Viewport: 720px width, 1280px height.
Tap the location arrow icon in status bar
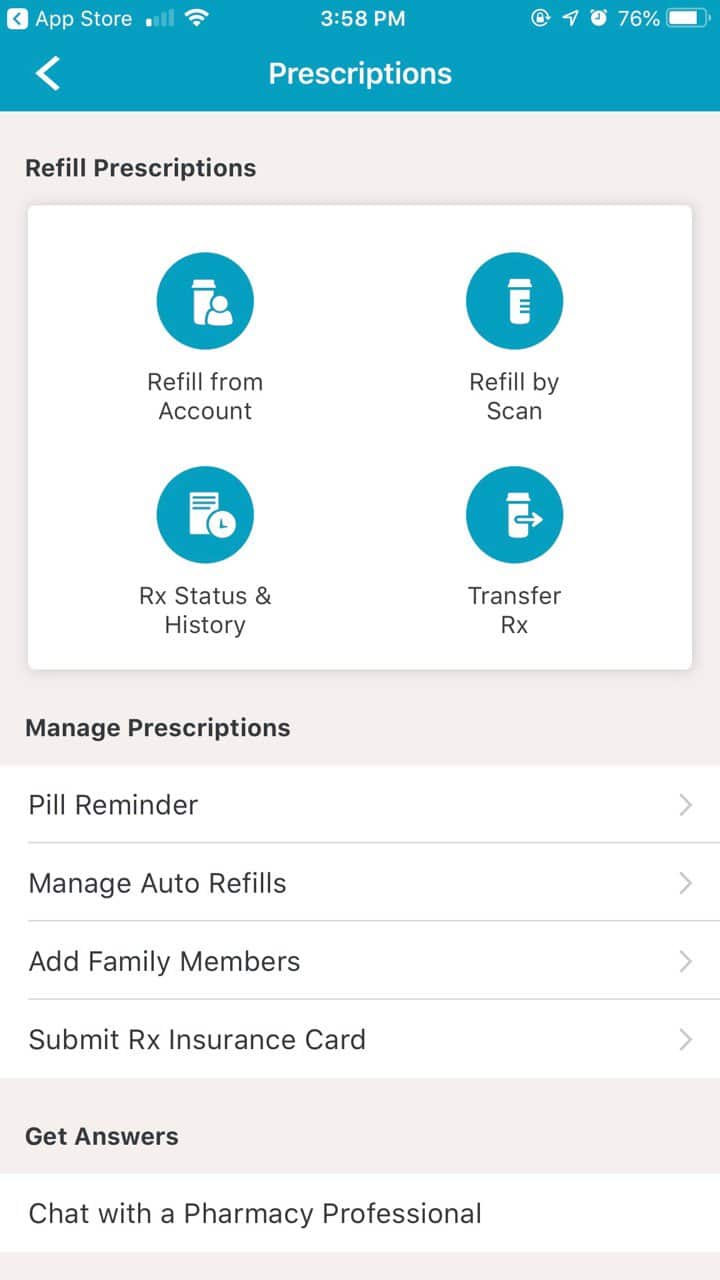(571, 17)
